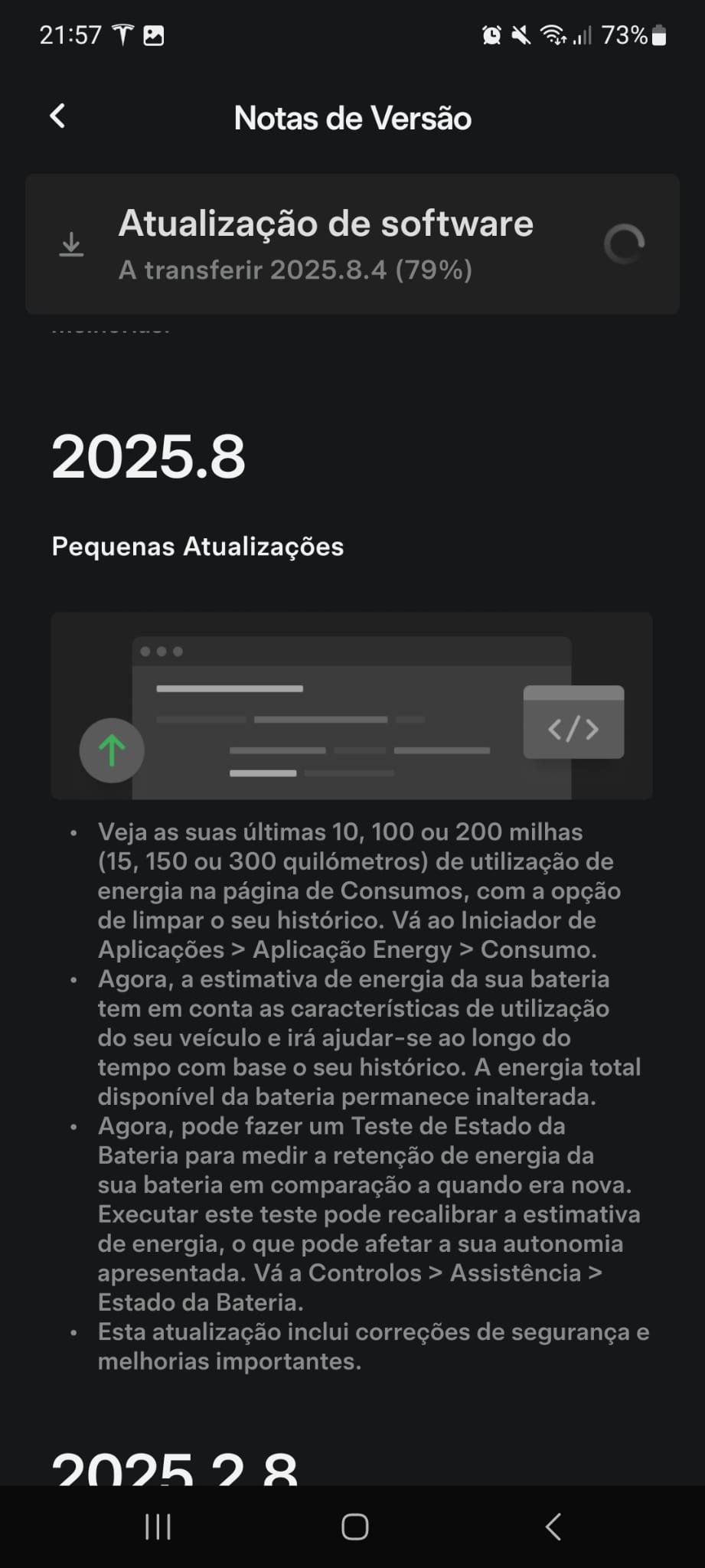Tap the system home button
This screenshot has width=705, height=1568.
tap(354, 1527)
